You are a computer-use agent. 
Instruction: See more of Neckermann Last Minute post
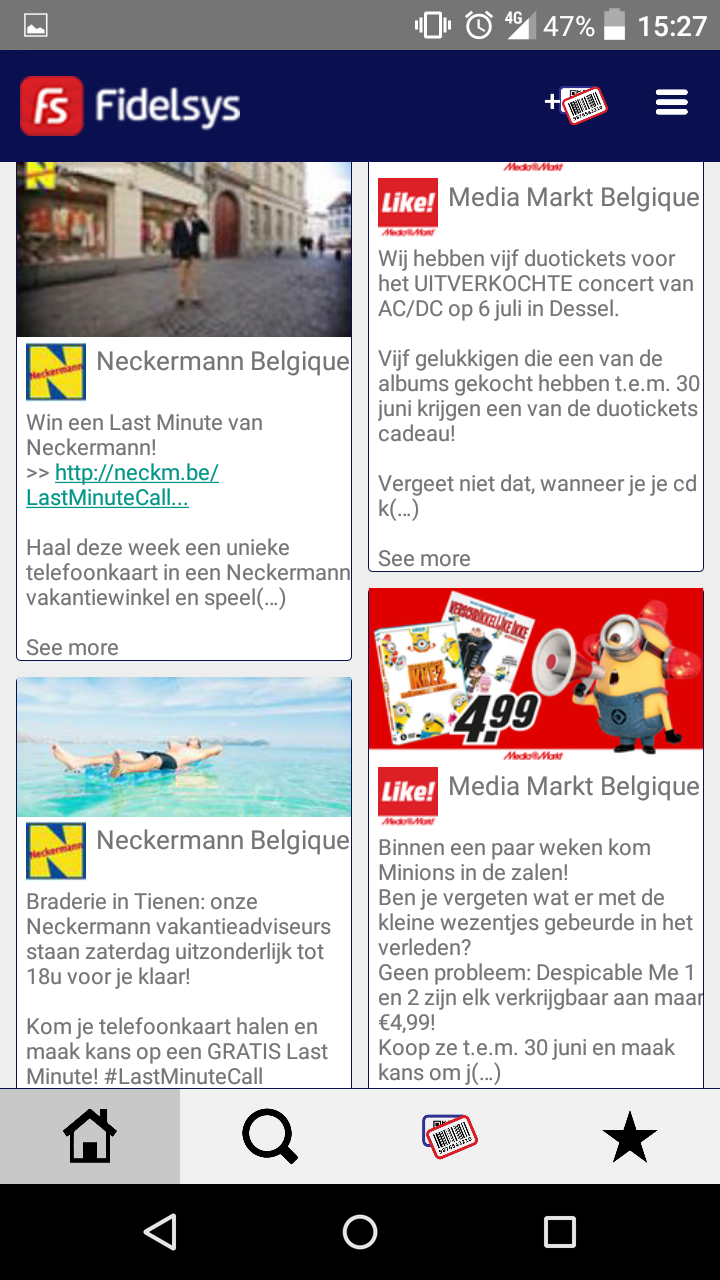(72, 647)
